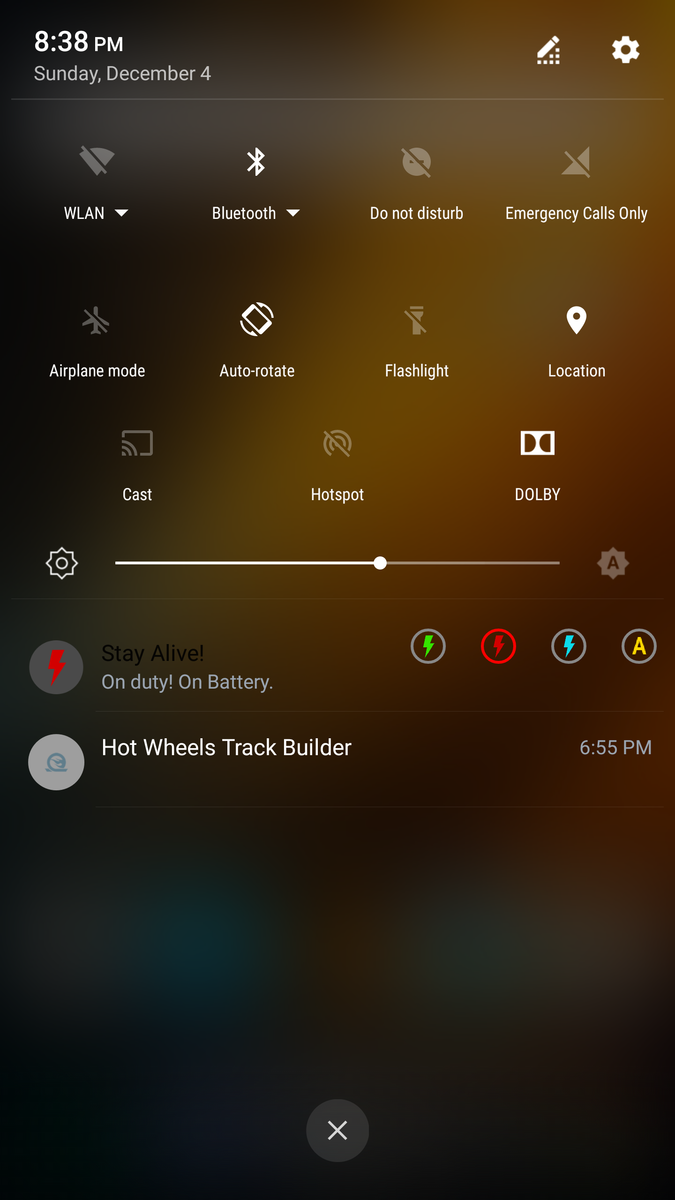This screenshot has height=1200, width=675.
Task: Toggle Auto-rotate
Action: [x=257, y=321]
